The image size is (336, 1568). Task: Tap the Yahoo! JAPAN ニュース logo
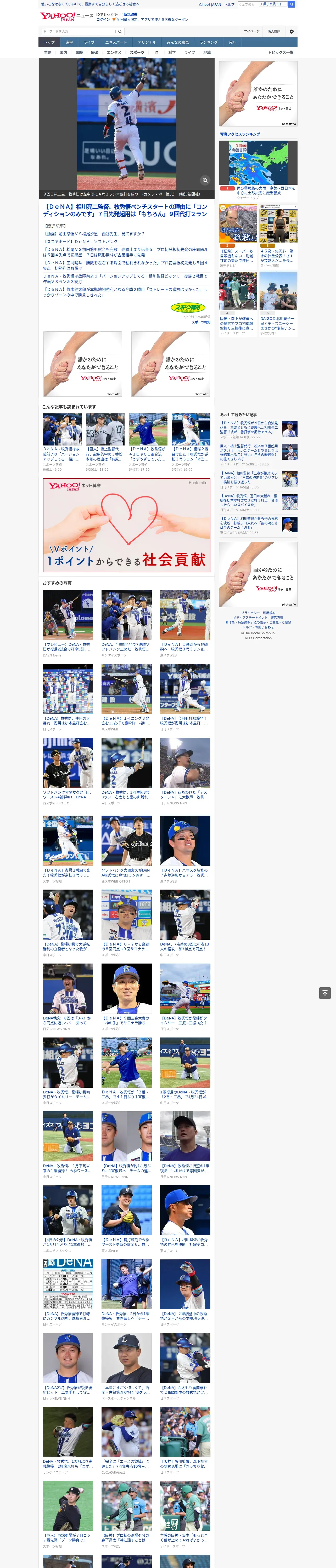[66, 16]
